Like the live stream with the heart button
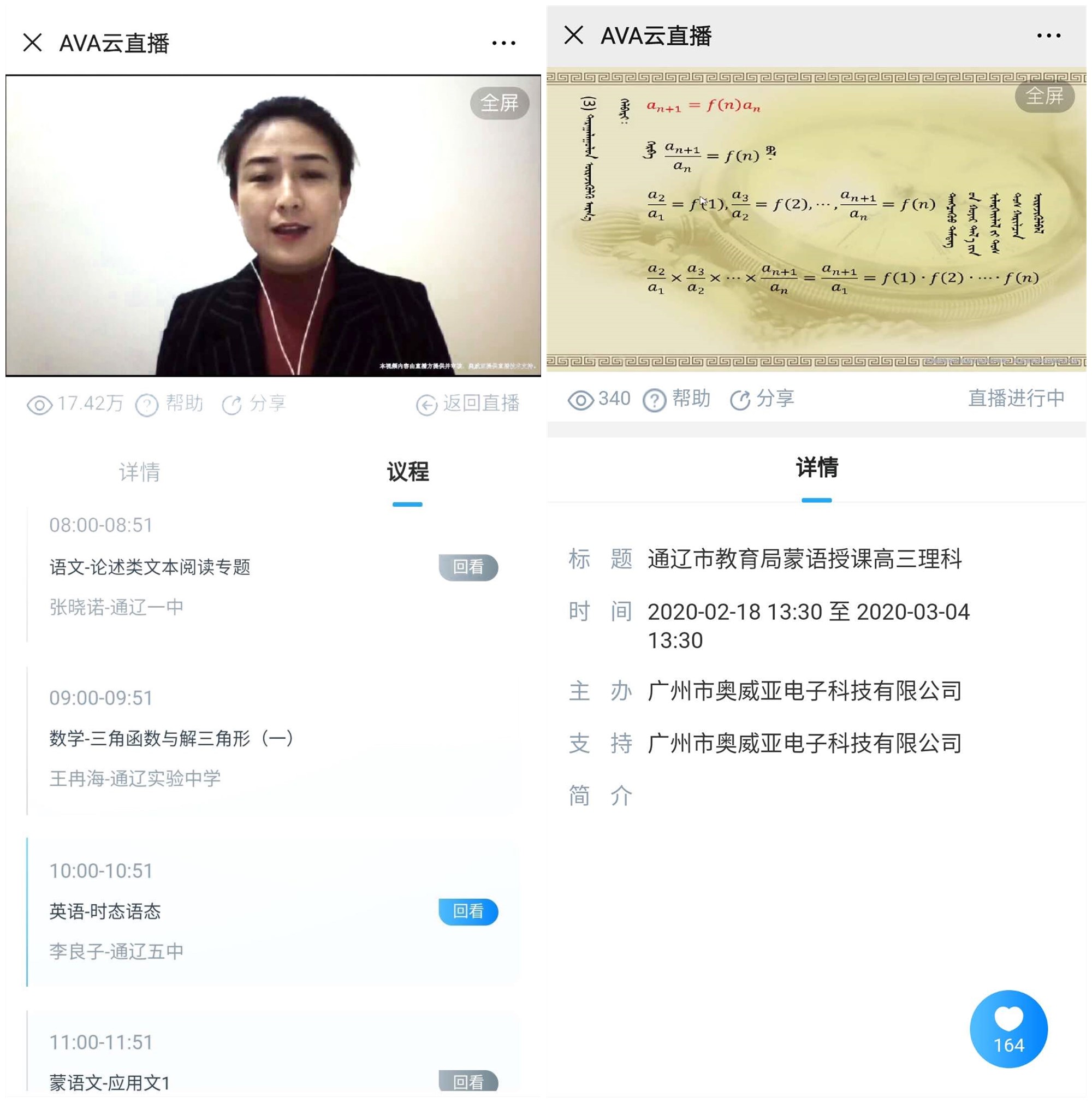The height and width of the screenshot is (1103, 1092). click(x=1007, y=1028)
